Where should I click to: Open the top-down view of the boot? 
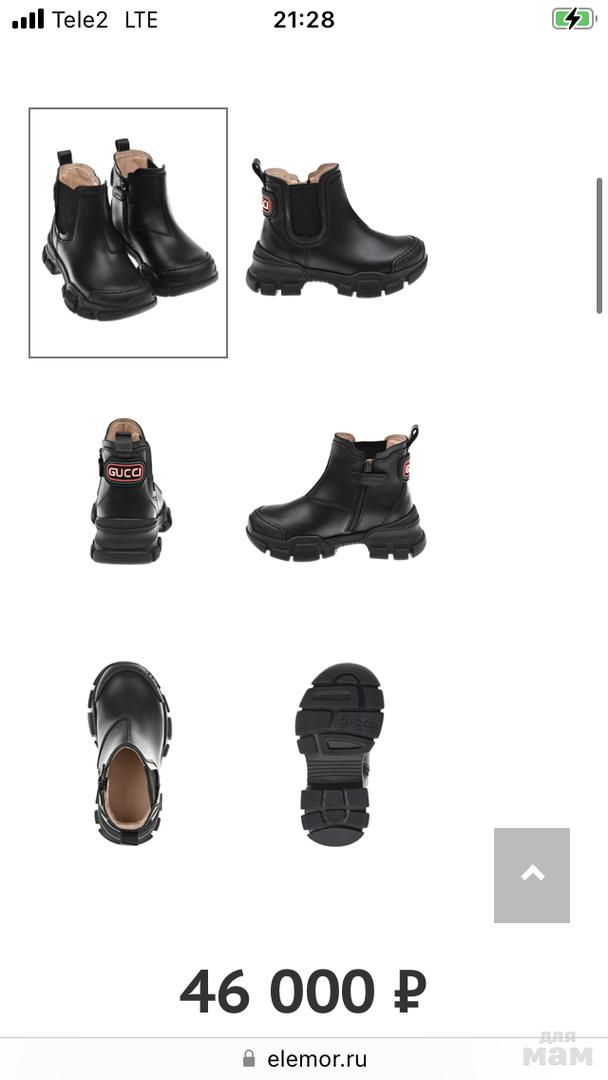click(x=128, y=752)
